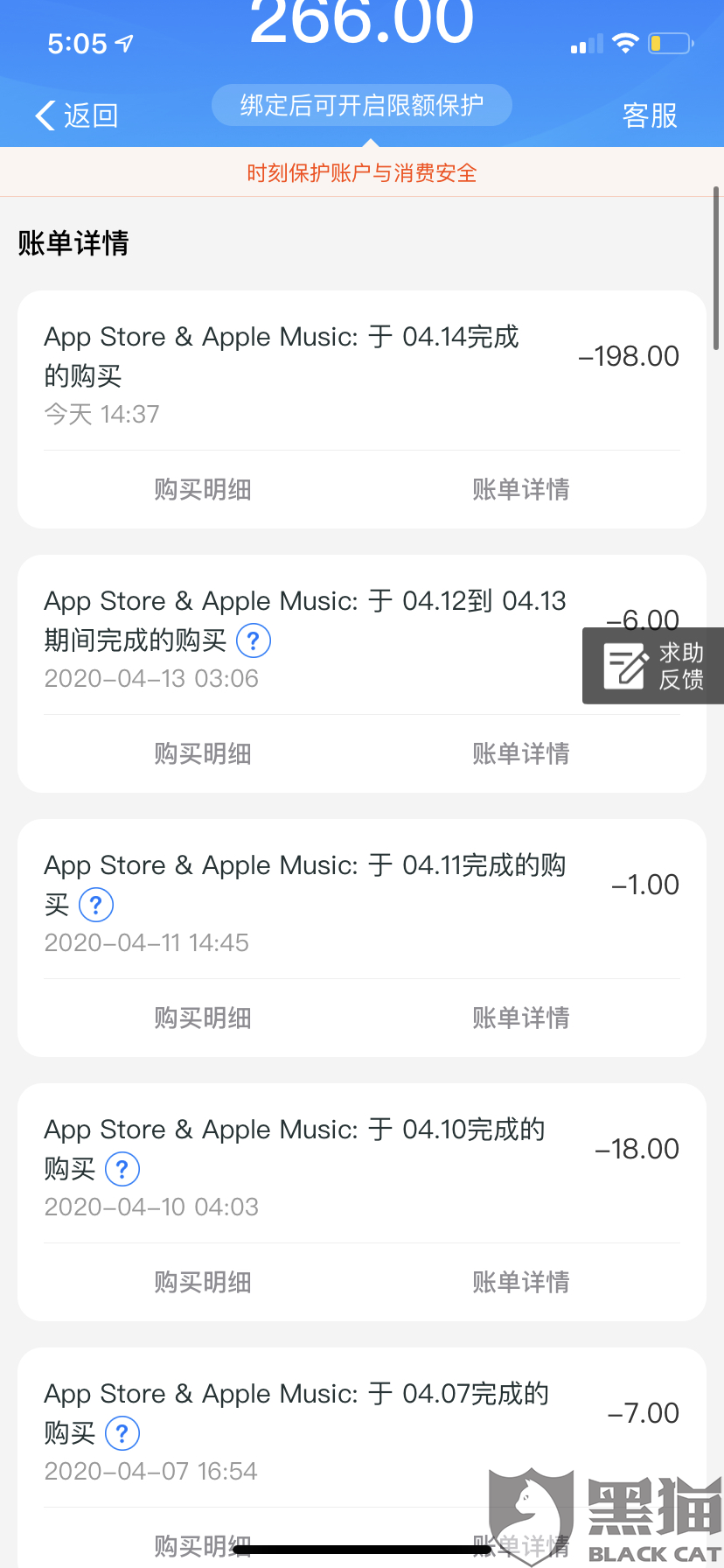Open 账单详情 for the -198.00 bill

520,489
